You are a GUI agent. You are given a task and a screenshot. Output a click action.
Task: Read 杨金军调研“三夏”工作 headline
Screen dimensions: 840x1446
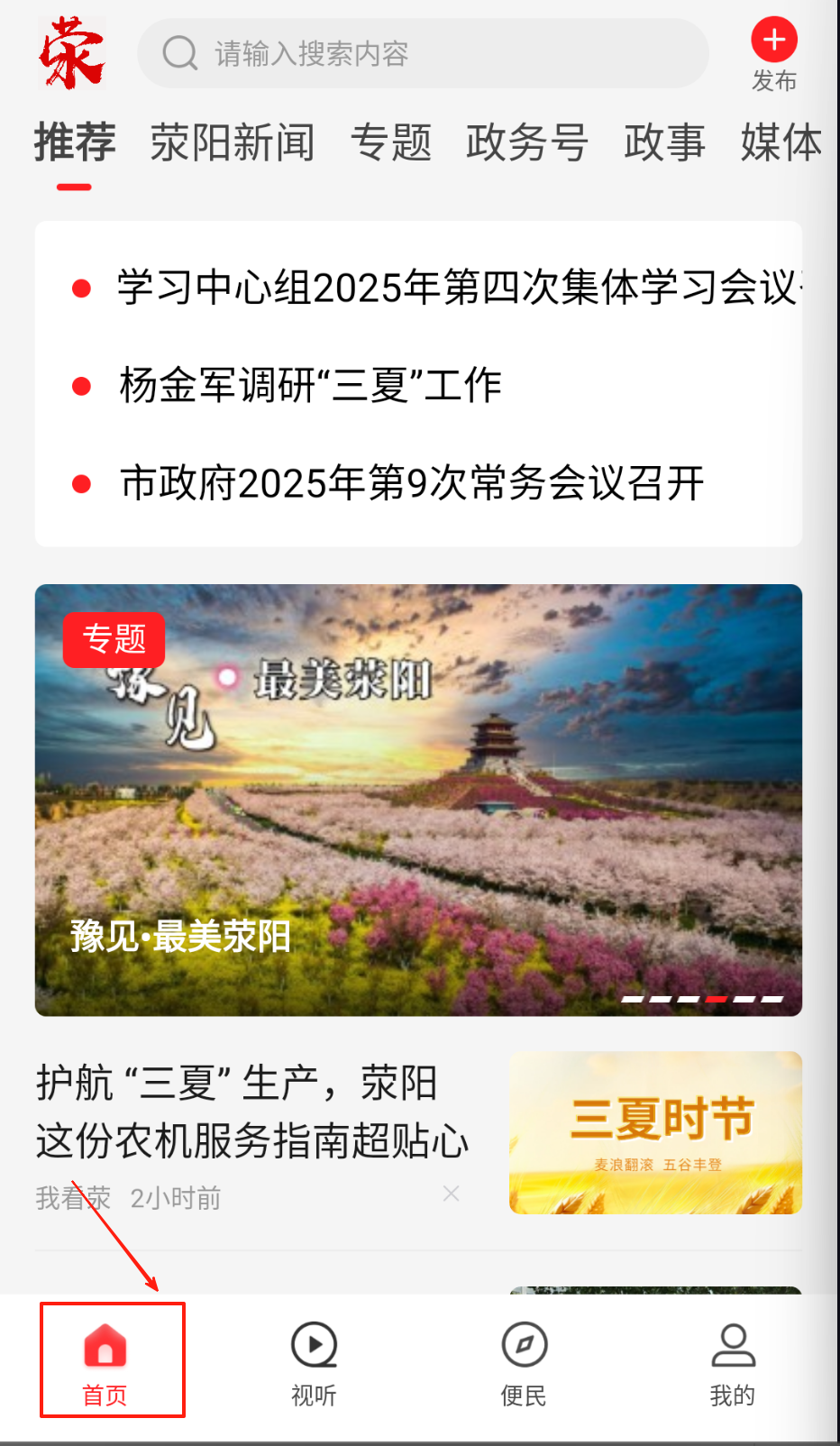pyautogui.click(x=310, y=386)
